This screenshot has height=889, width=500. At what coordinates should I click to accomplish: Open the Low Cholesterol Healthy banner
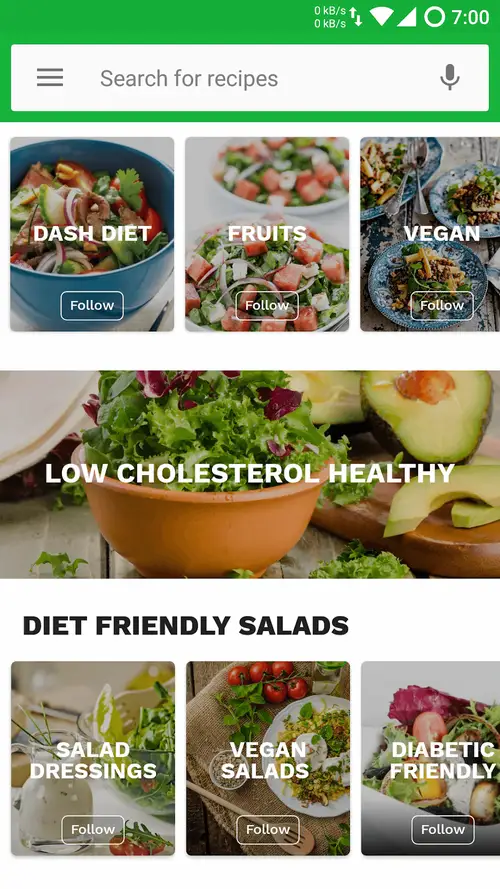250,475
